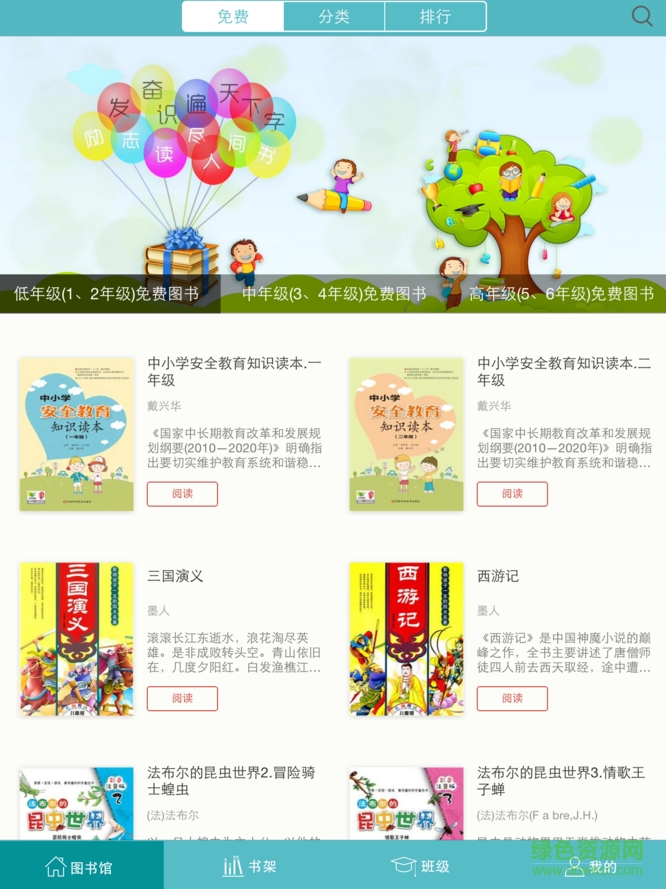
Task: Open the 西游记 book cover
Action: pyautogui.click(x=406, y=638)
